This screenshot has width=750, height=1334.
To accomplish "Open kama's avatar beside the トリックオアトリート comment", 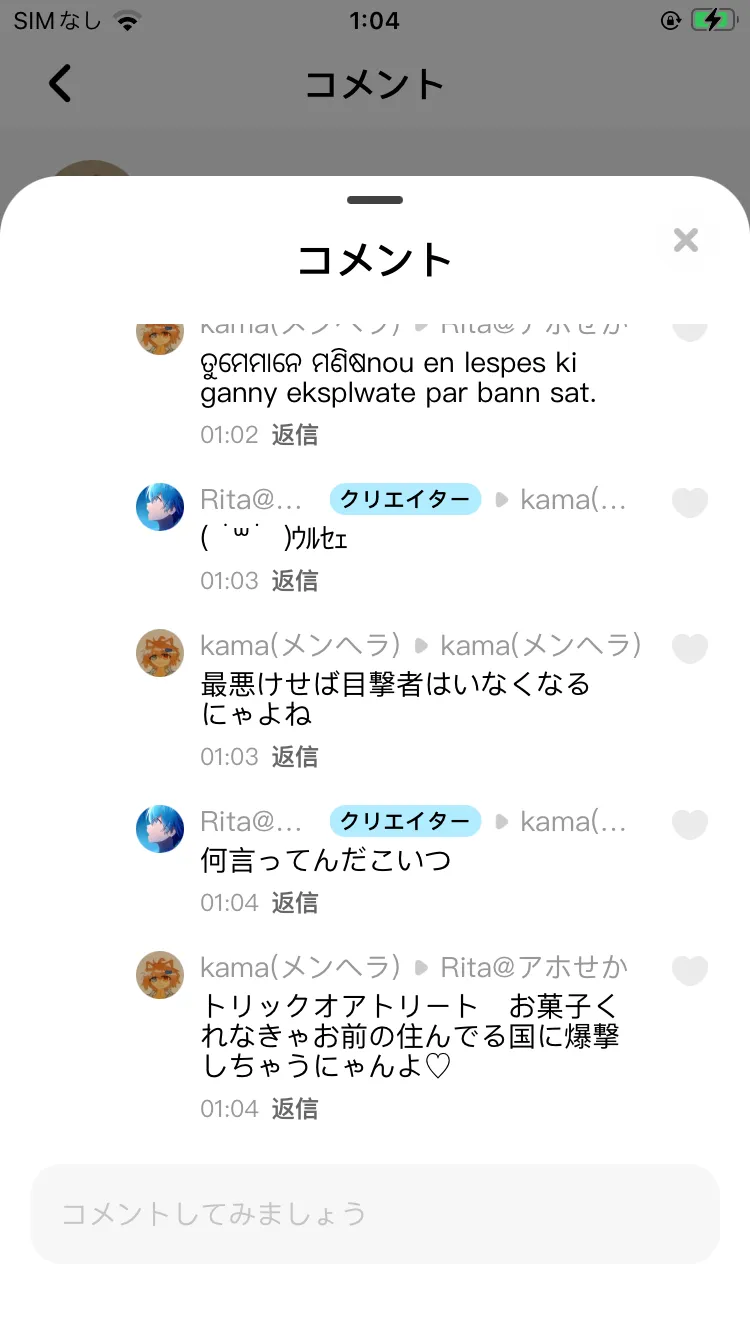I will click(160, 975).
